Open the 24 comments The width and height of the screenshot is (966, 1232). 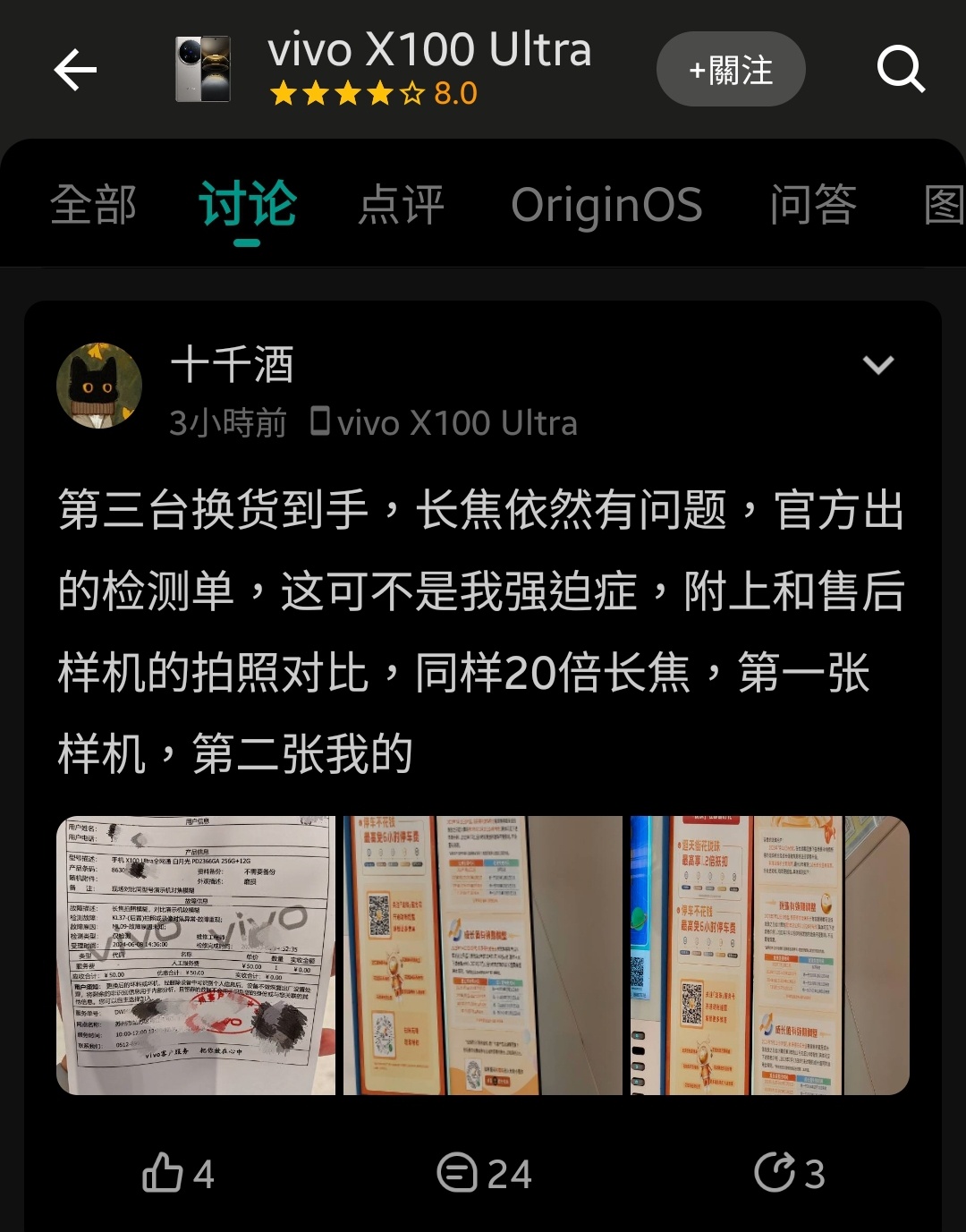point(484,1173)
